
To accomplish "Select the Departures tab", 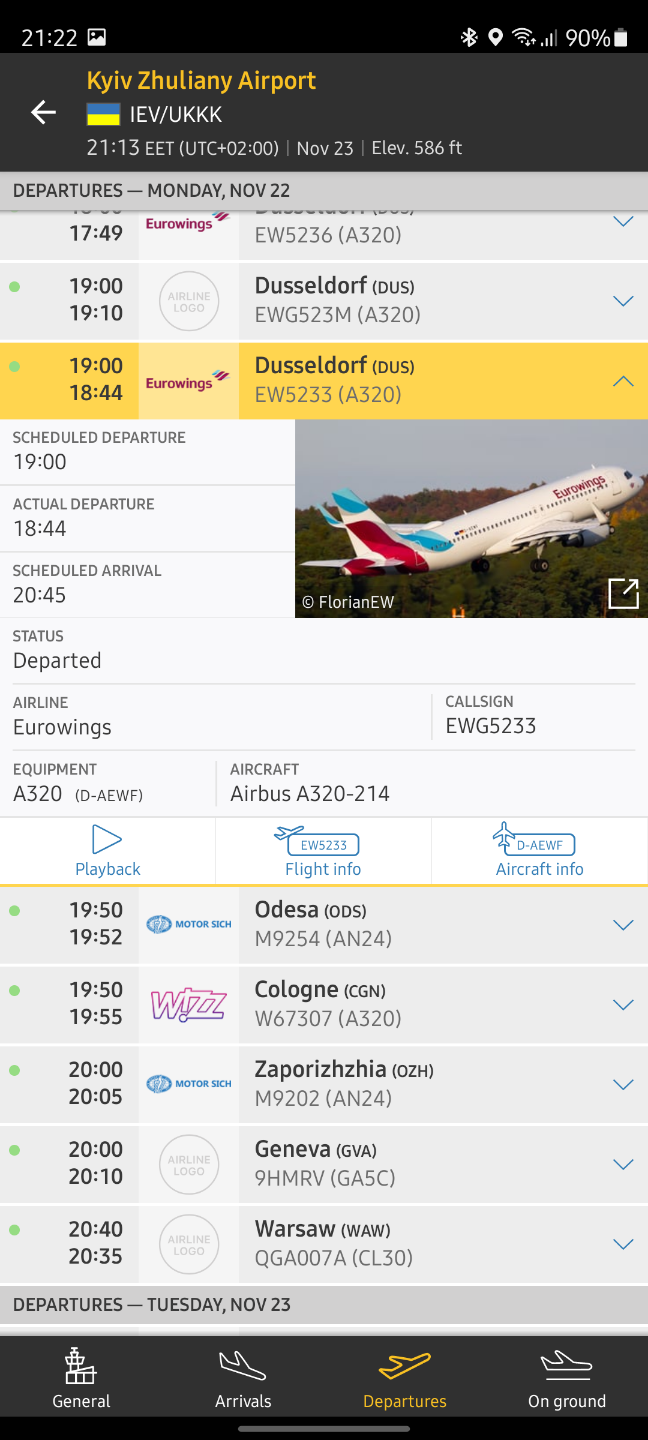I will pyautogui.click(x=405, y=1379).
